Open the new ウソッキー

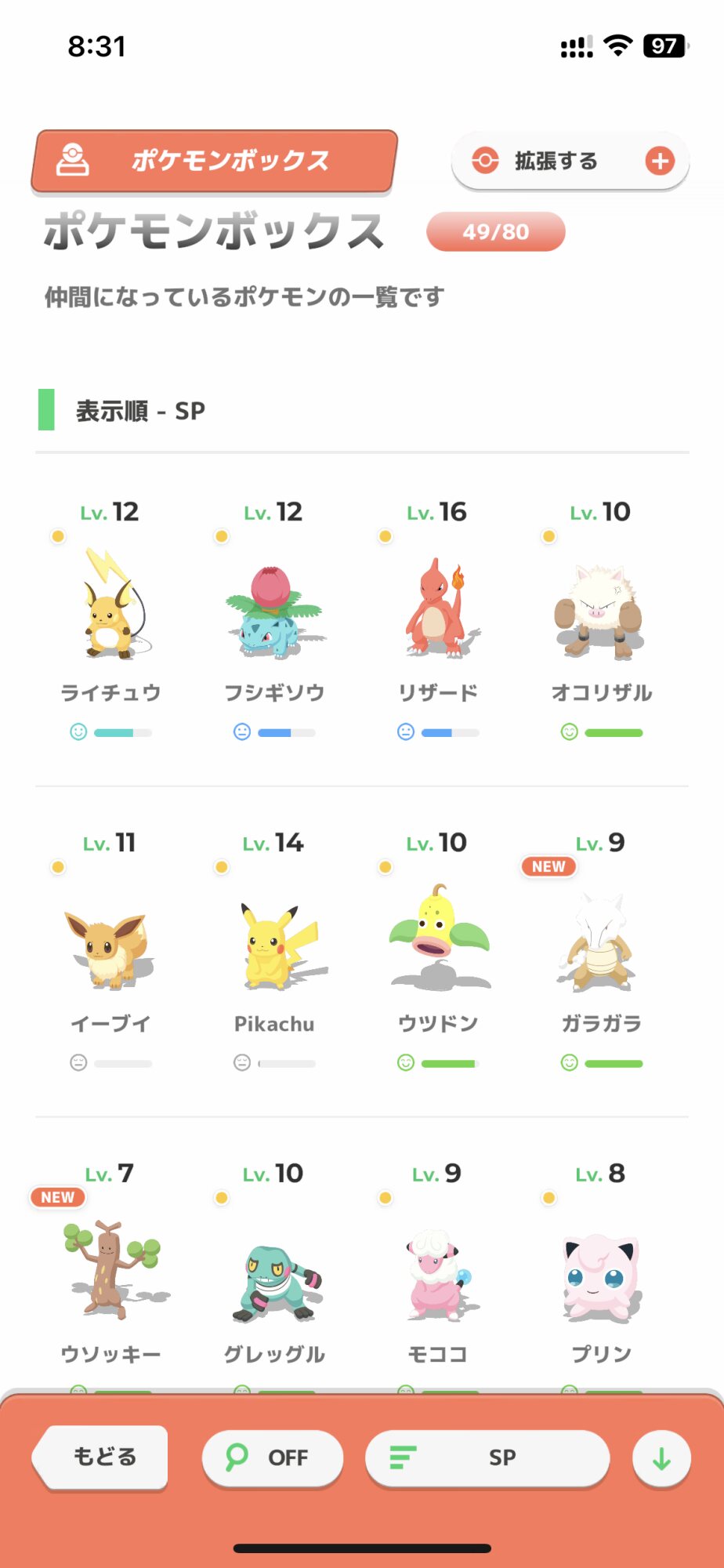coord(110,1274)
